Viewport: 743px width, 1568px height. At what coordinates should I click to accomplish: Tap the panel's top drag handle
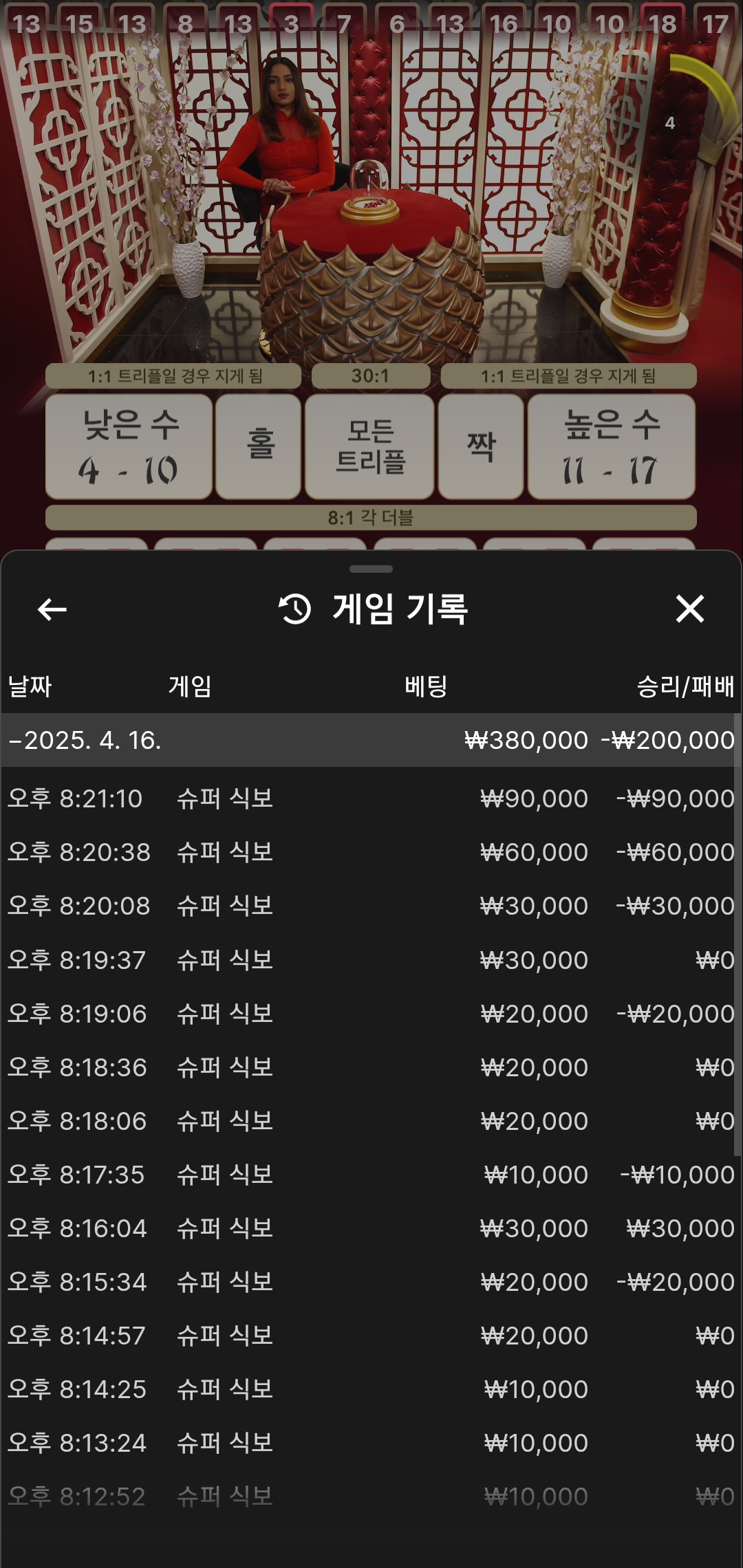click(371, 569)
